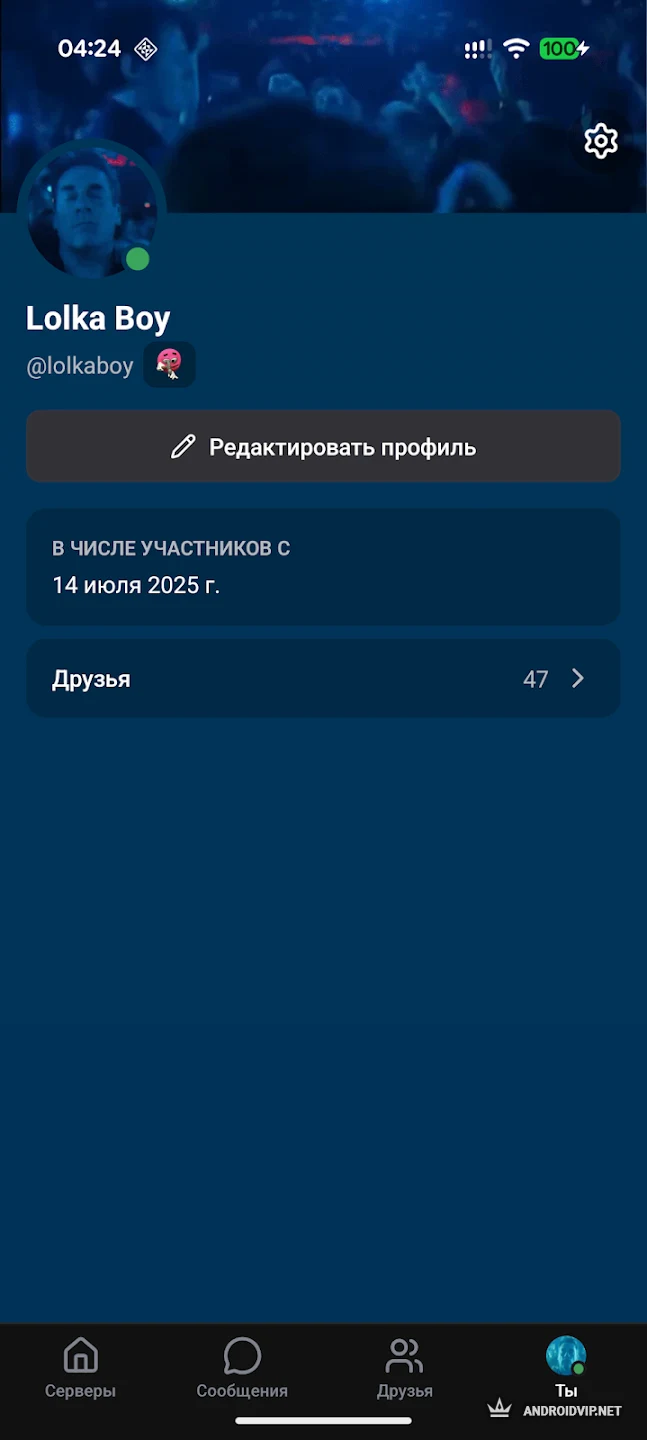Switch to the Сообщения tab
647x1440 pixels.
(x=242, y=1369)
